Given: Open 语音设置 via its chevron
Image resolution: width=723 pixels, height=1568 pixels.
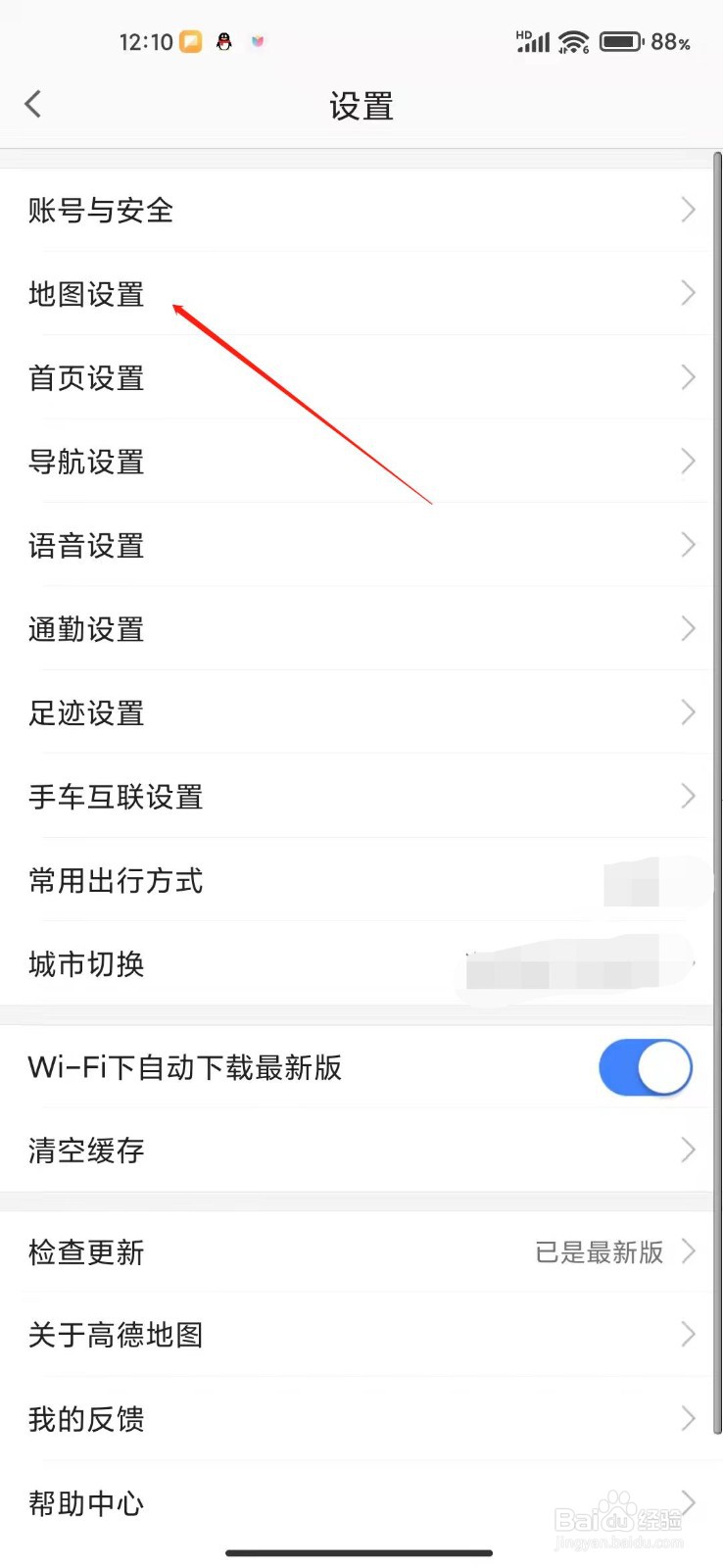Looking at the screenshot, I should click(688, 545).
